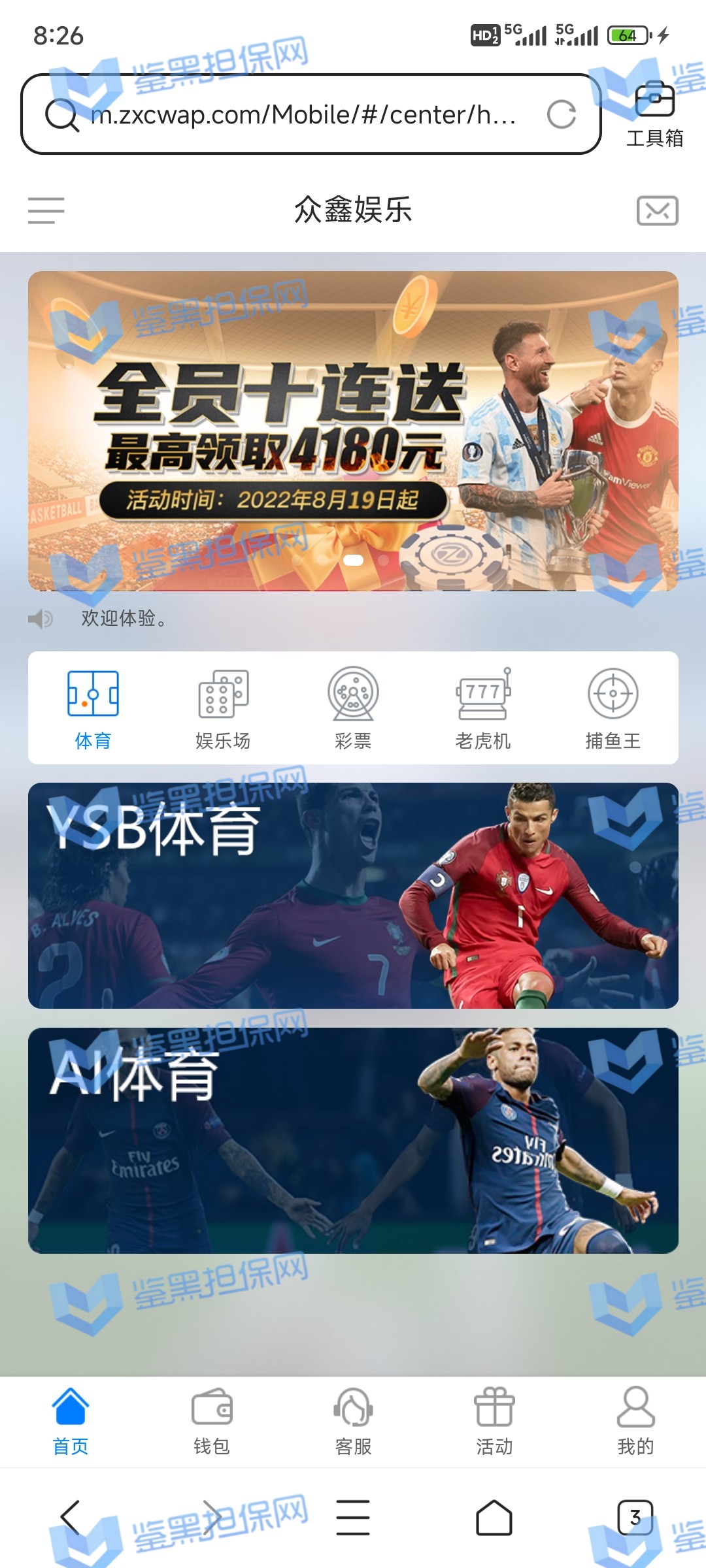Switch to the 捕鱼王 category
Image resolution: width=706 pixels, height=1568 pixels.
point(613,708)
